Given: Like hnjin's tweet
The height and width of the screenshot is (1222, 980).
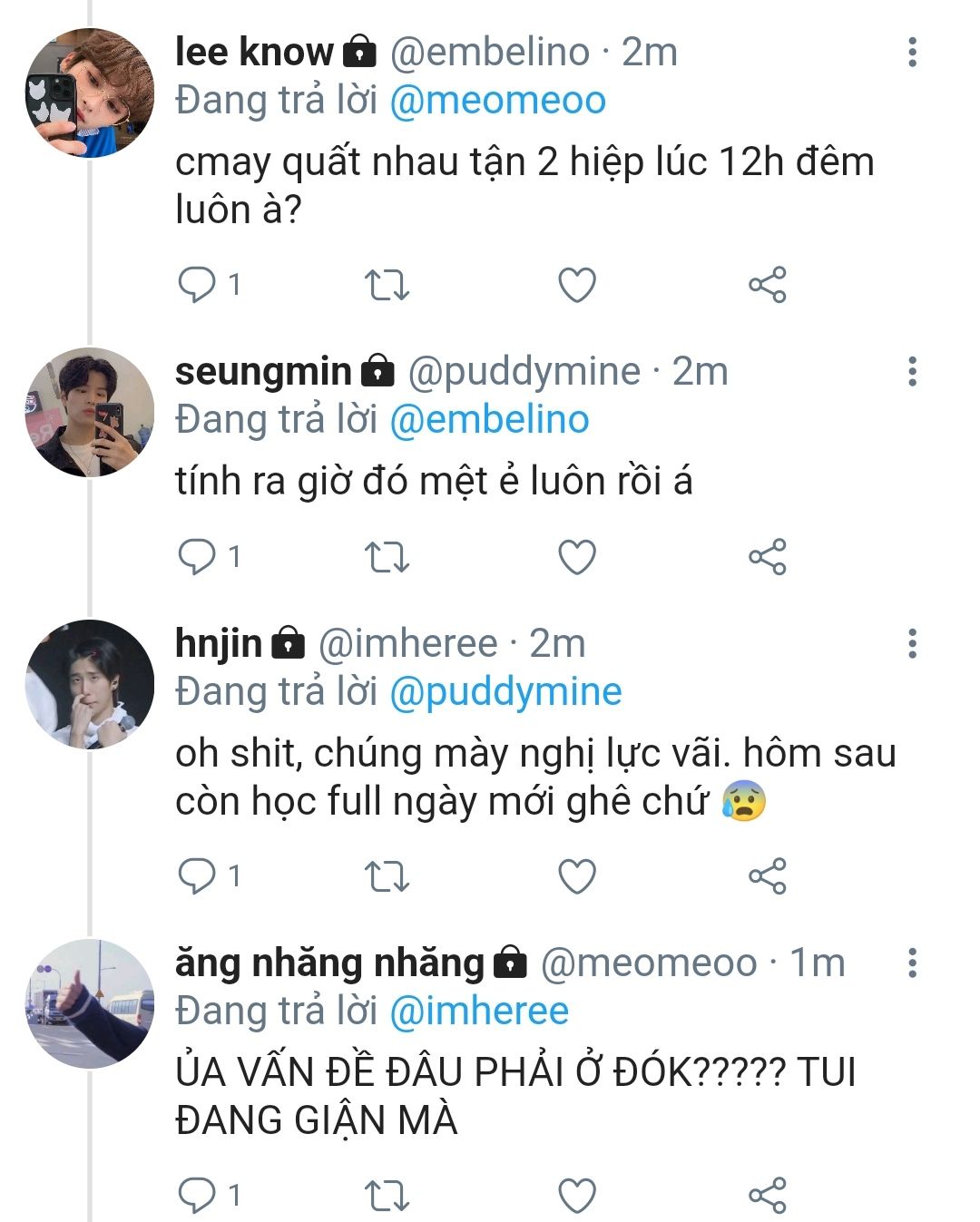Looking at the screenshot, I should (576, 875).
